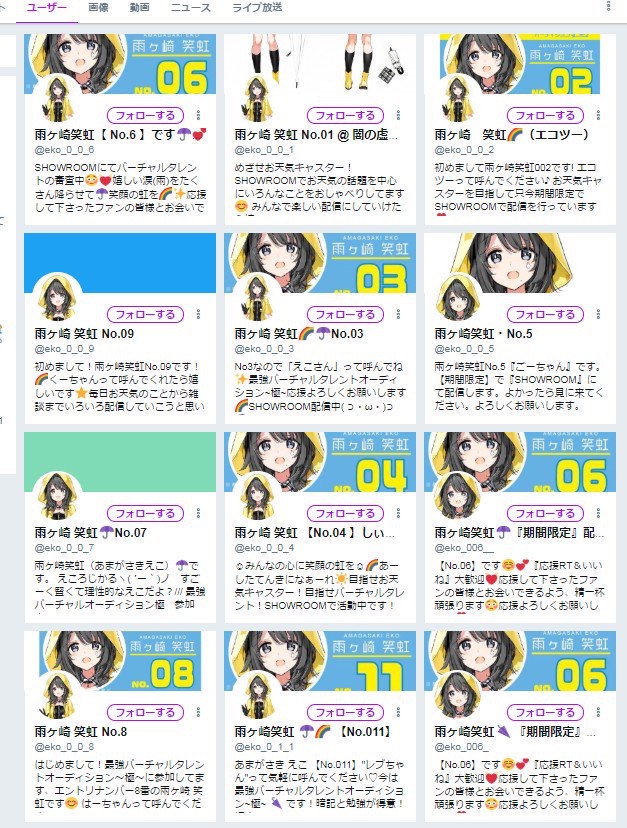Viewport: 627px width, 828px height.
Task: Switch to the 動画 tab
Action: coord(139,7)
